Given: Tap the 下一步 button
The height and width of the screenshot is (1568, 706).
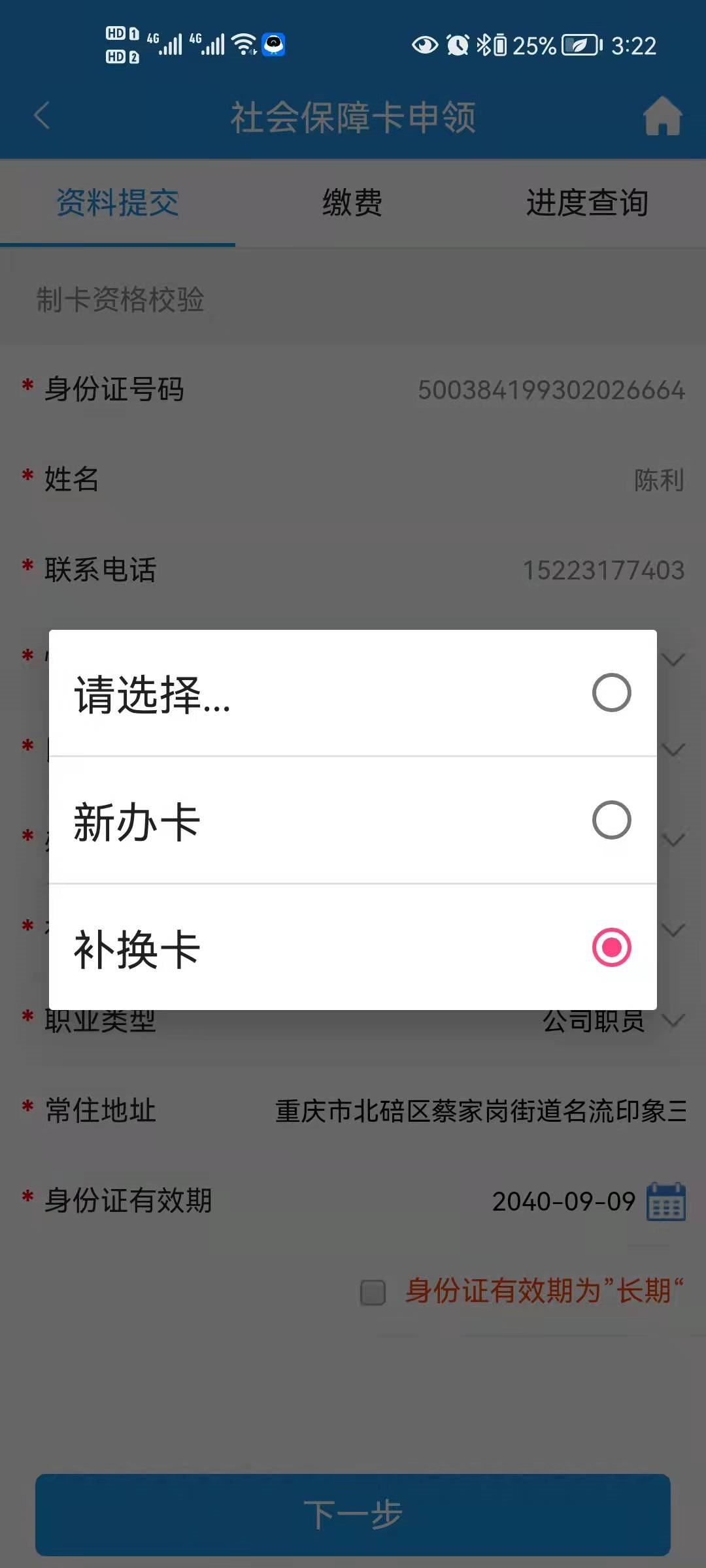Looking at the screenshot, I should [x=353, y=1514].
